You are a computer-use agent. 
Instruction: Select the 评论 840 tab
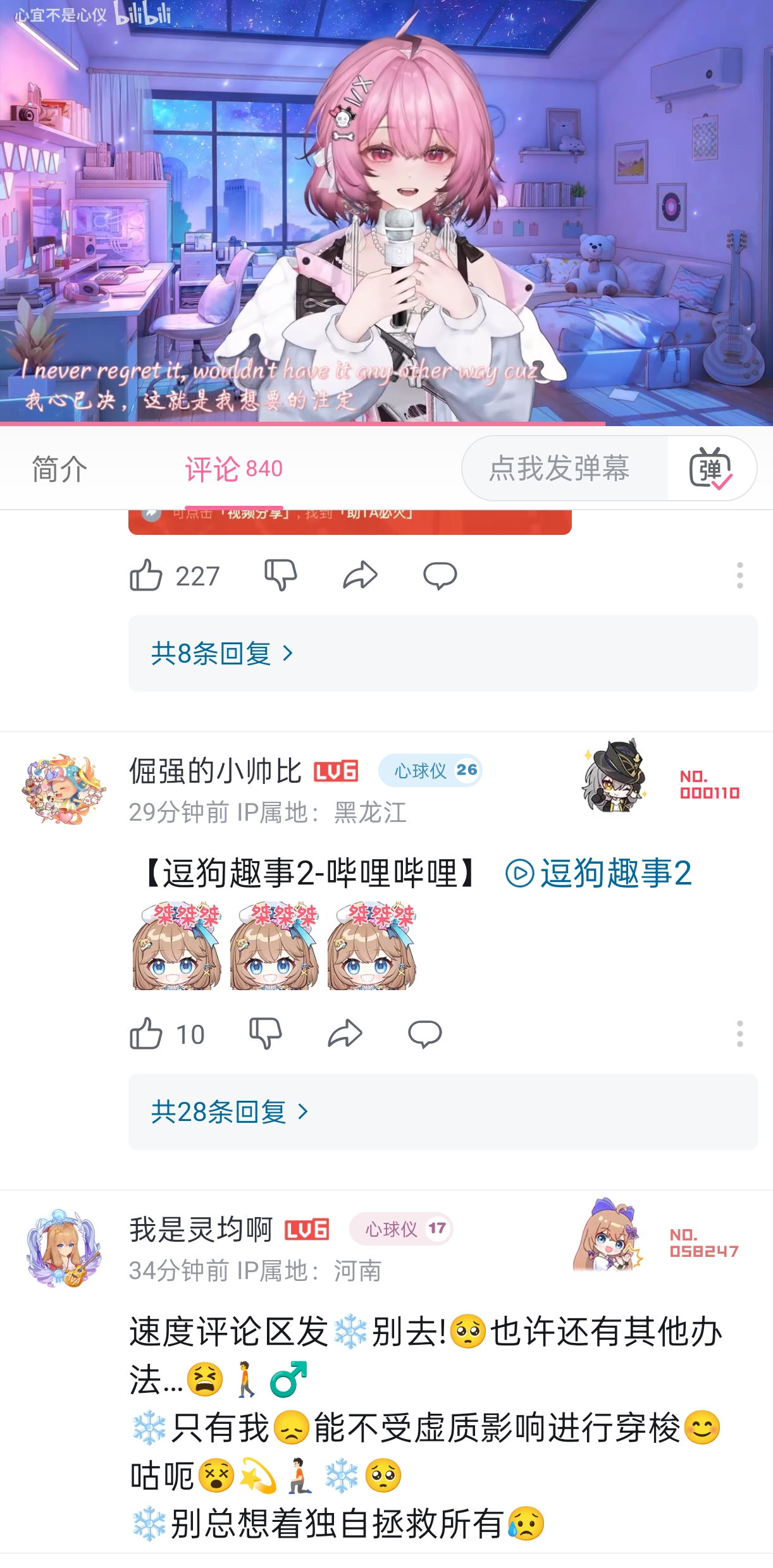233,469
